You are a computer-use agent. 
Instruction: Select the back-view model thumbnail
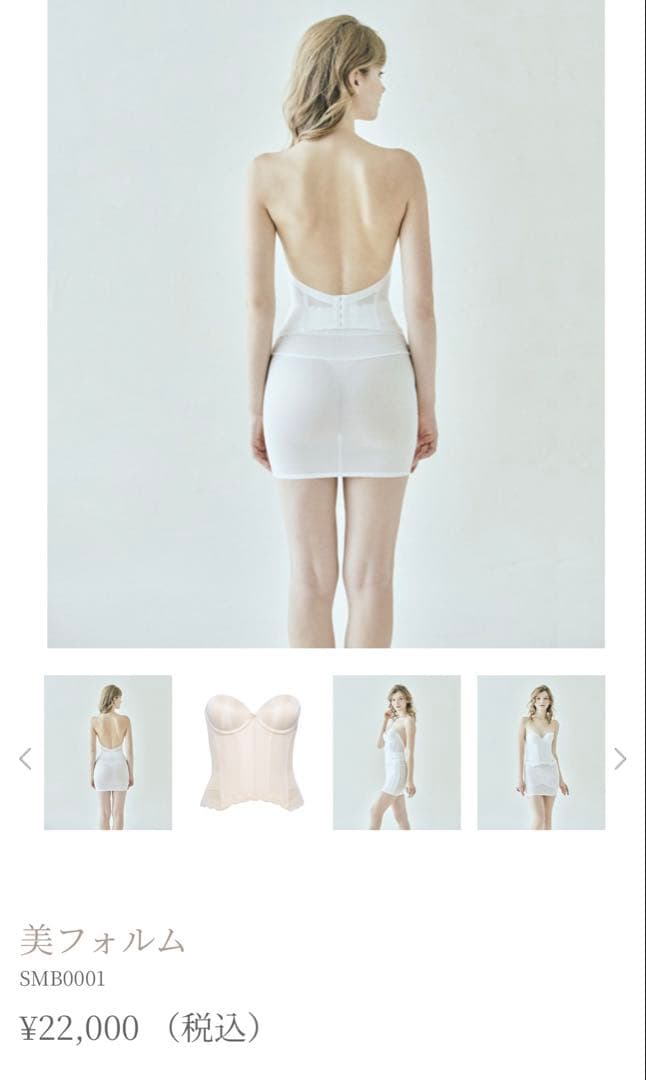click(x=108, y=752)
